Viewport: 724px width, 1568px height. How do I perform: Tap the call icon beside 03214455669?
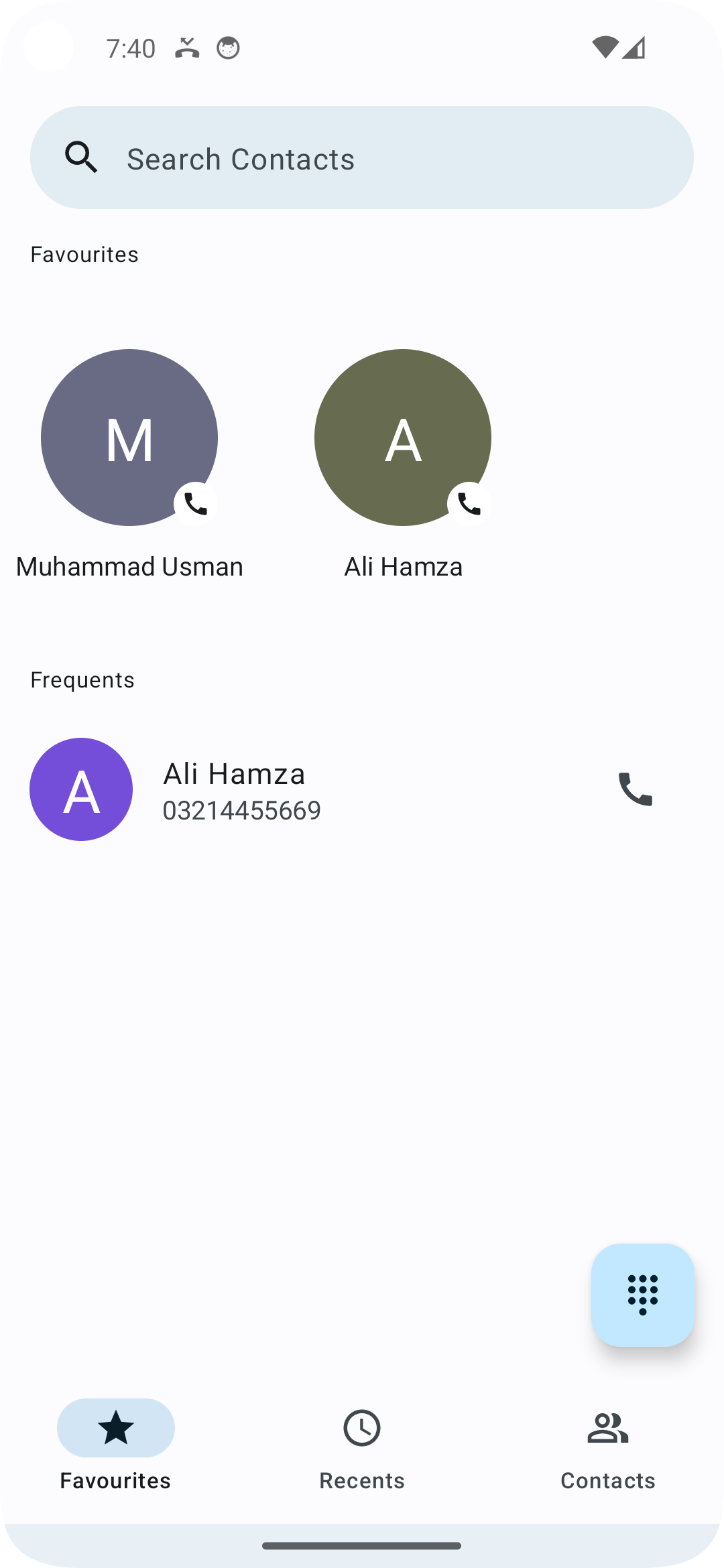[634, 789]
